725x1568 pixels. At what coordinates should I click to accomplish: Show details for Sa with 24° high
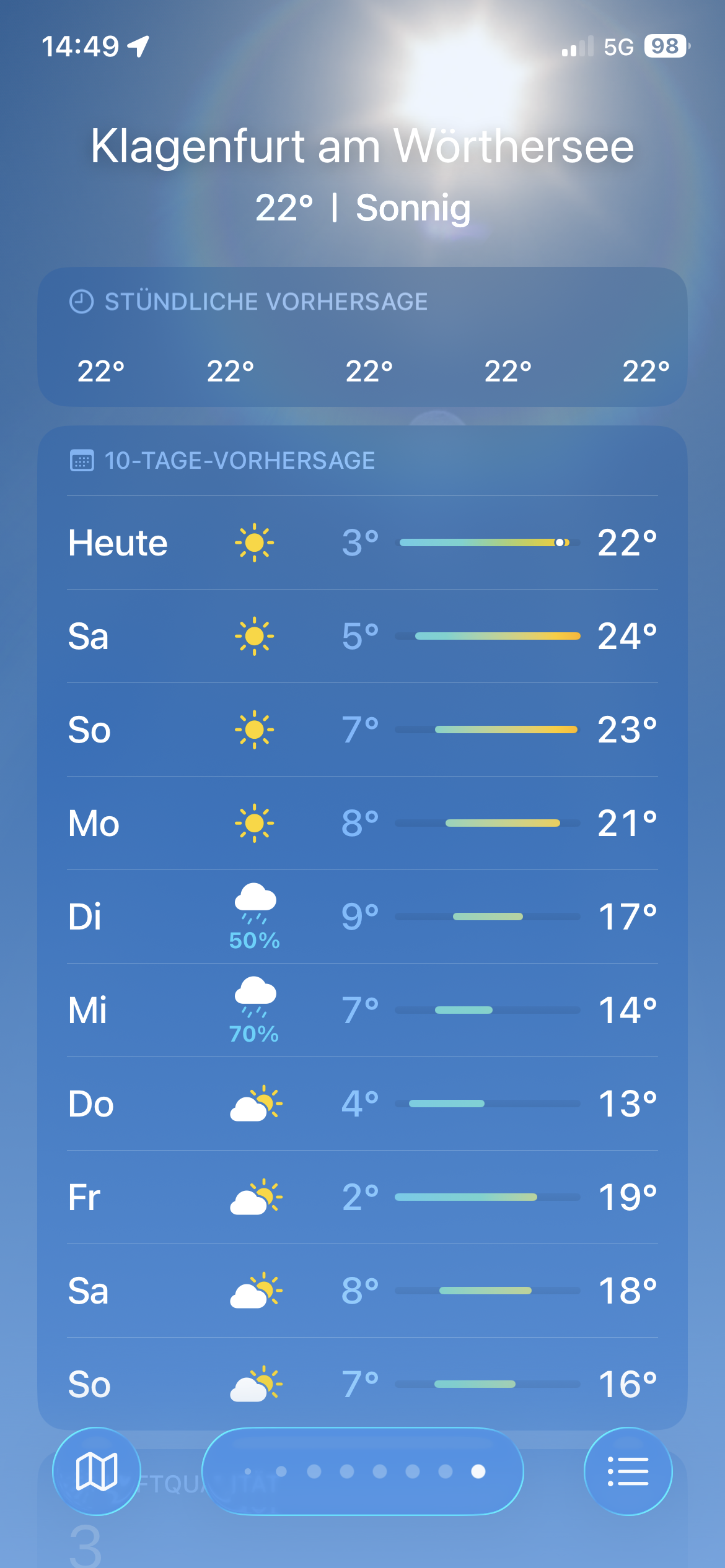[362, 636]
